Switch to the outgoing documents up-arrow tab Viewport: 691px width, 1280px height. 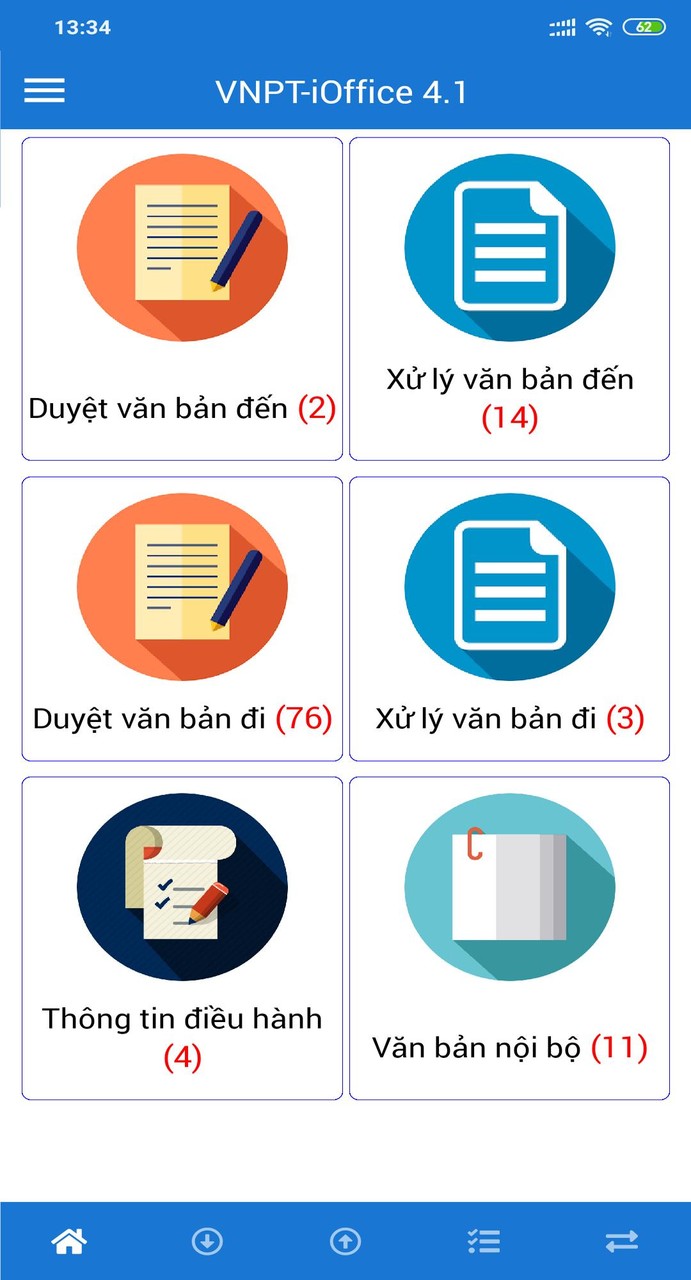point(345,1242)
